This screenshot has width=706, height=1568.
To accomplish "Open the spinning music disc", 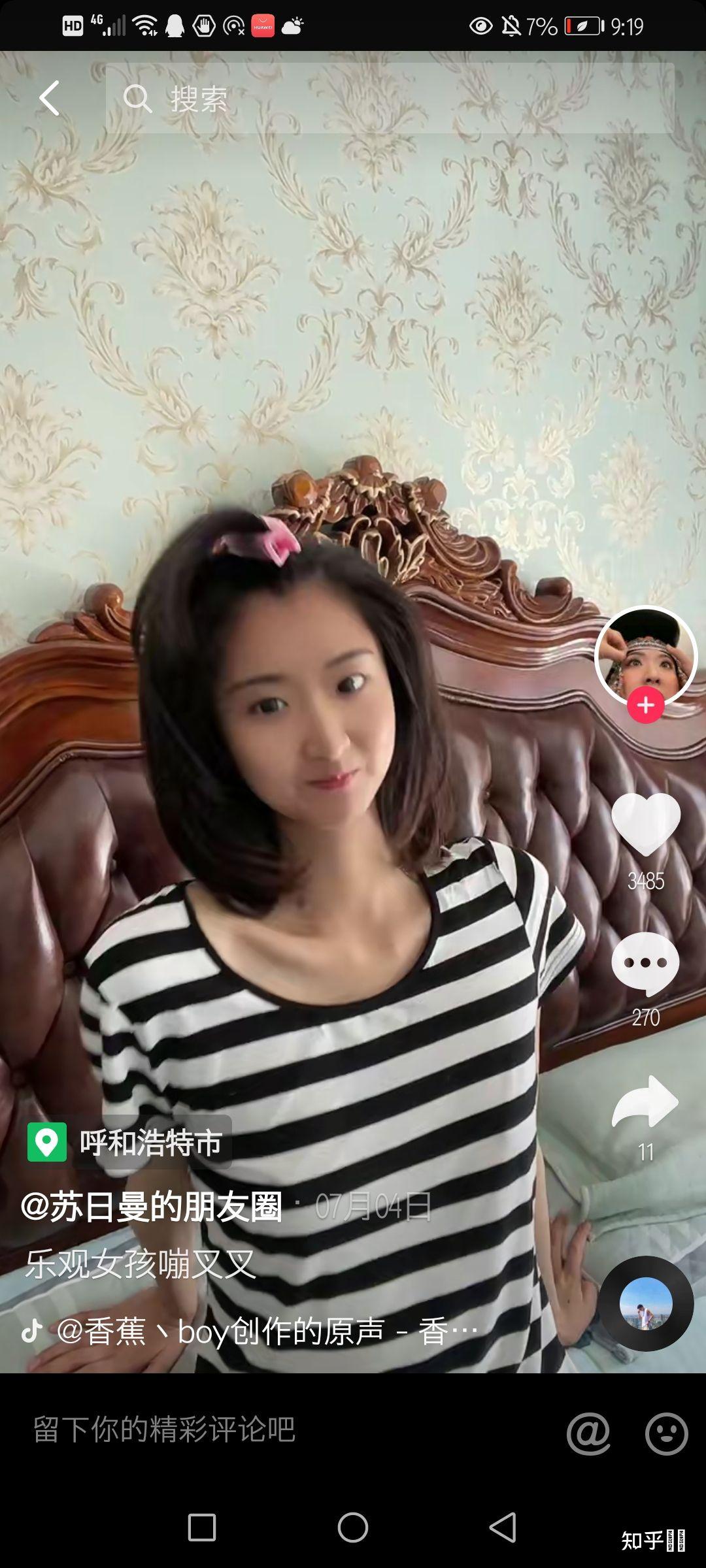I will [x=646, y=1304].
